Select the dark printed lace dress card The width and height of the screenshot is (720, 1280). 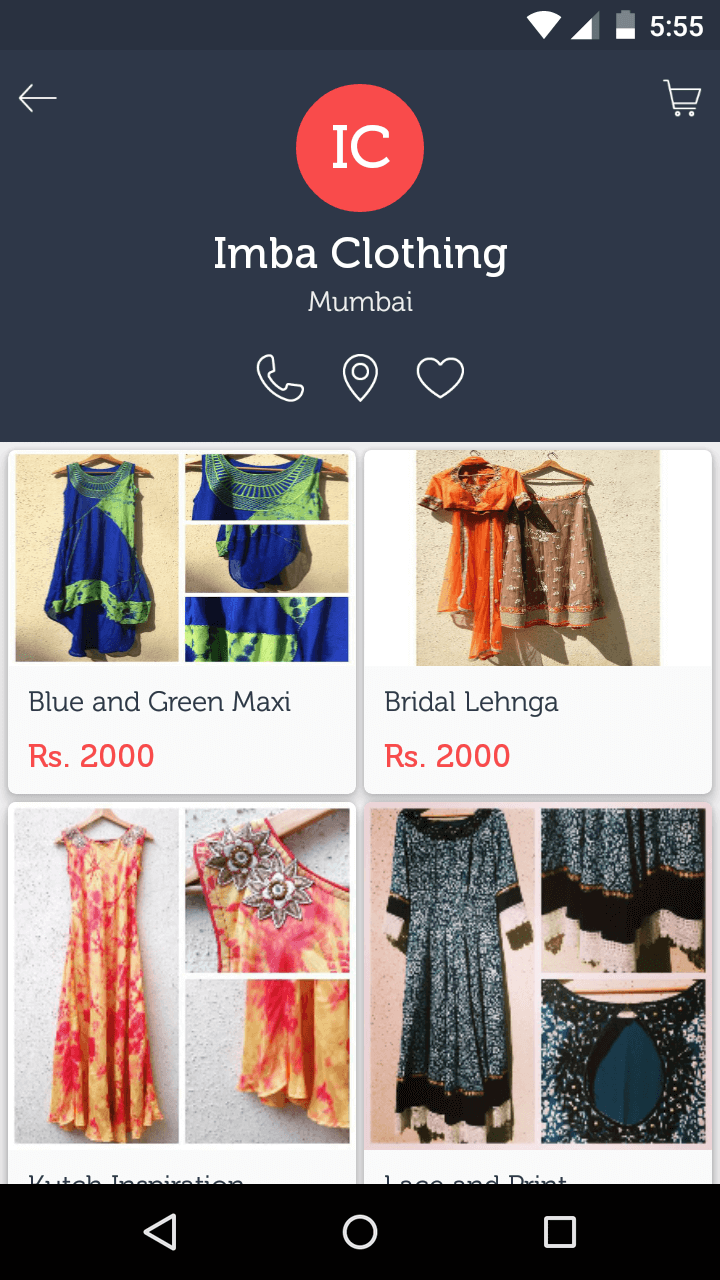click(538, 990)
